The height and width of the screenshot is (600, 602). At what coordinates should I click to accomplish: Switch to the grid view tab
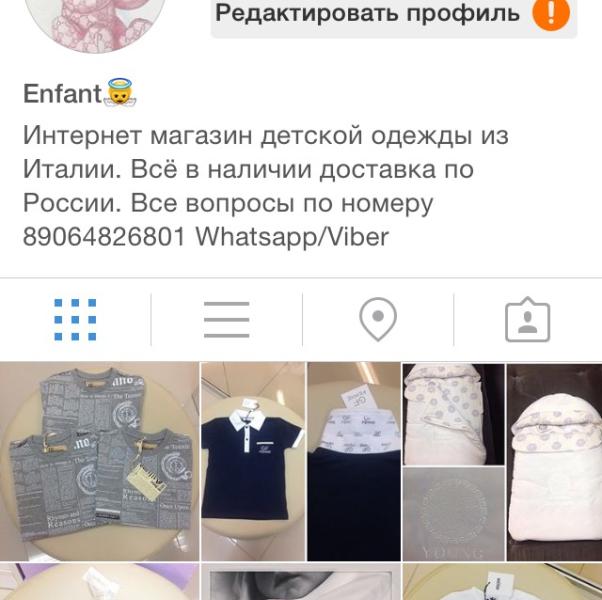pyautogui.click(x=75, y=319)
